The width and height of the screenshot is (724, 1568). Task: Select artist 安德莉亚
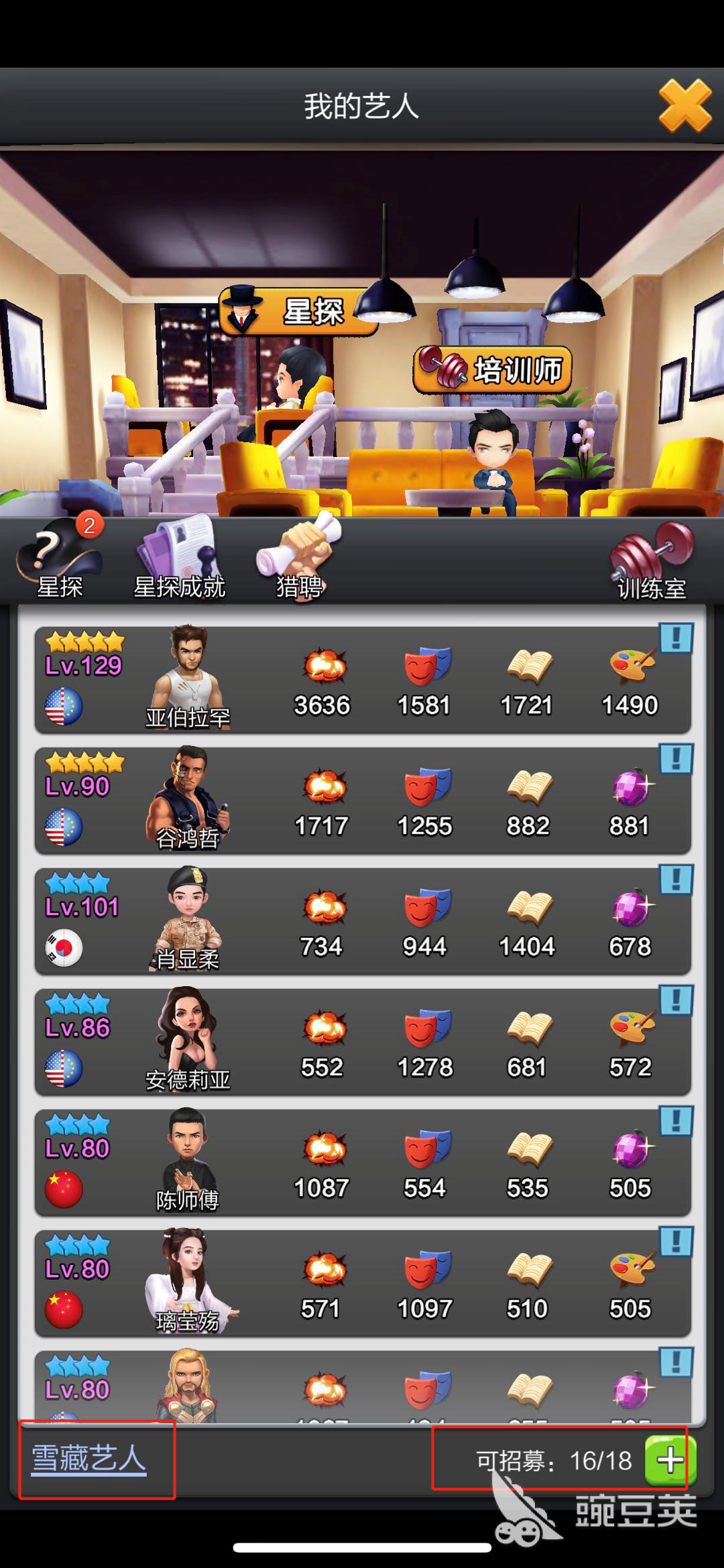(362, 1042)
